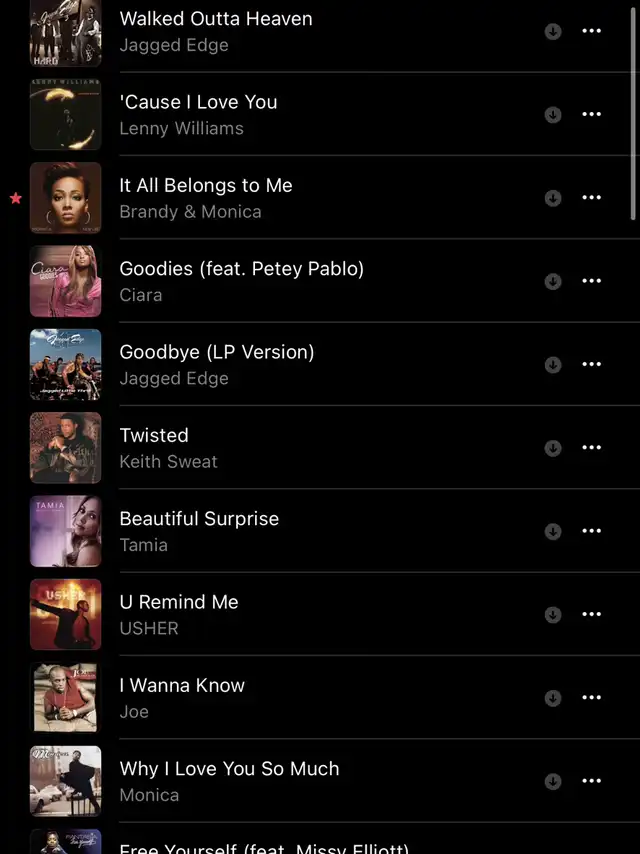Download Walked Outta Heaven
Viewport: 640px width, 854px height.
click(x=553, y=32)
